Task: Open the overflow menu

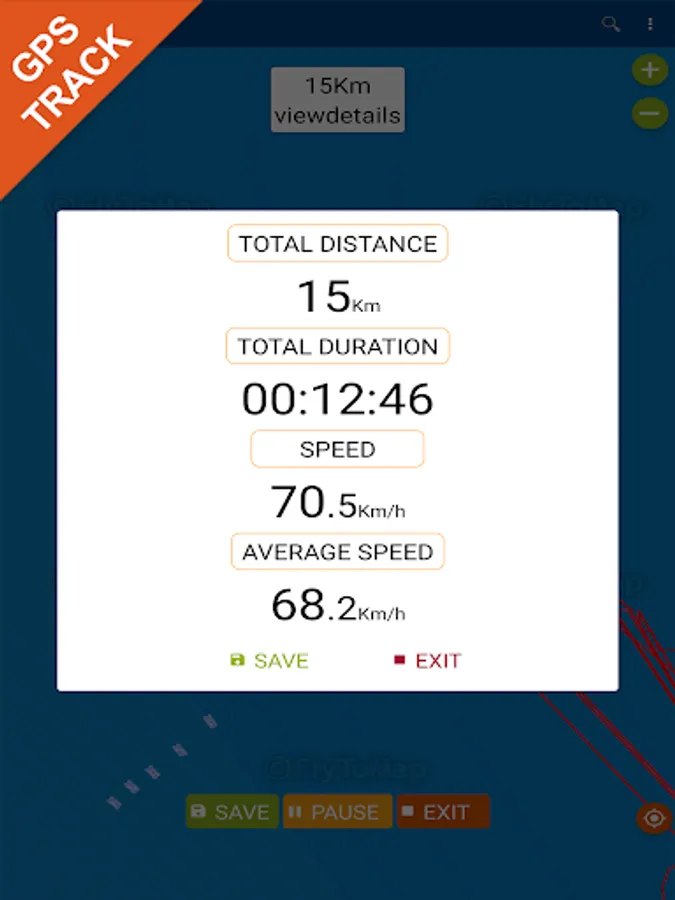Action: coord(650,24)
